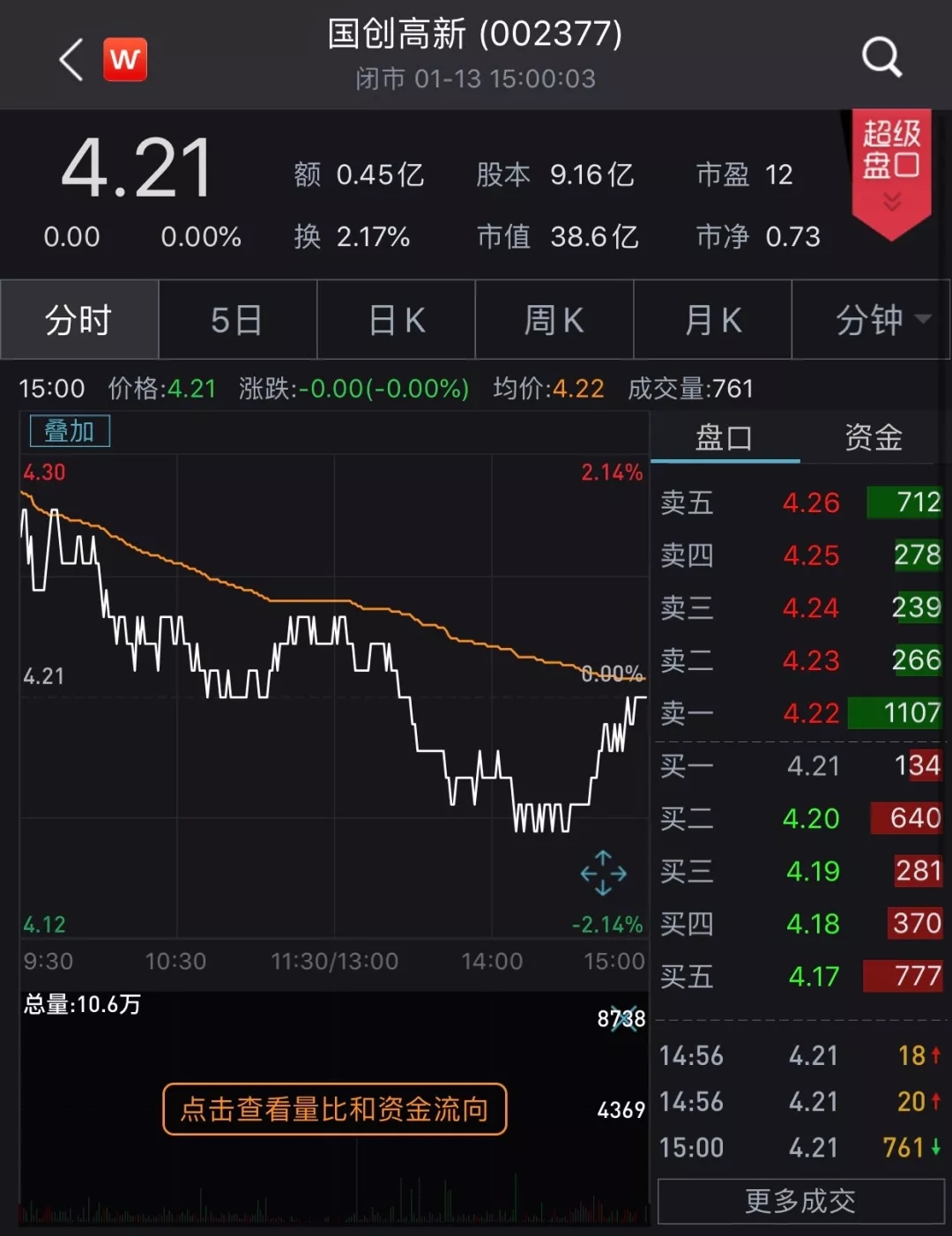This screenshot has height=1236, width=952.
Task: Select the 盘口 tab
Action: [724, 437]
